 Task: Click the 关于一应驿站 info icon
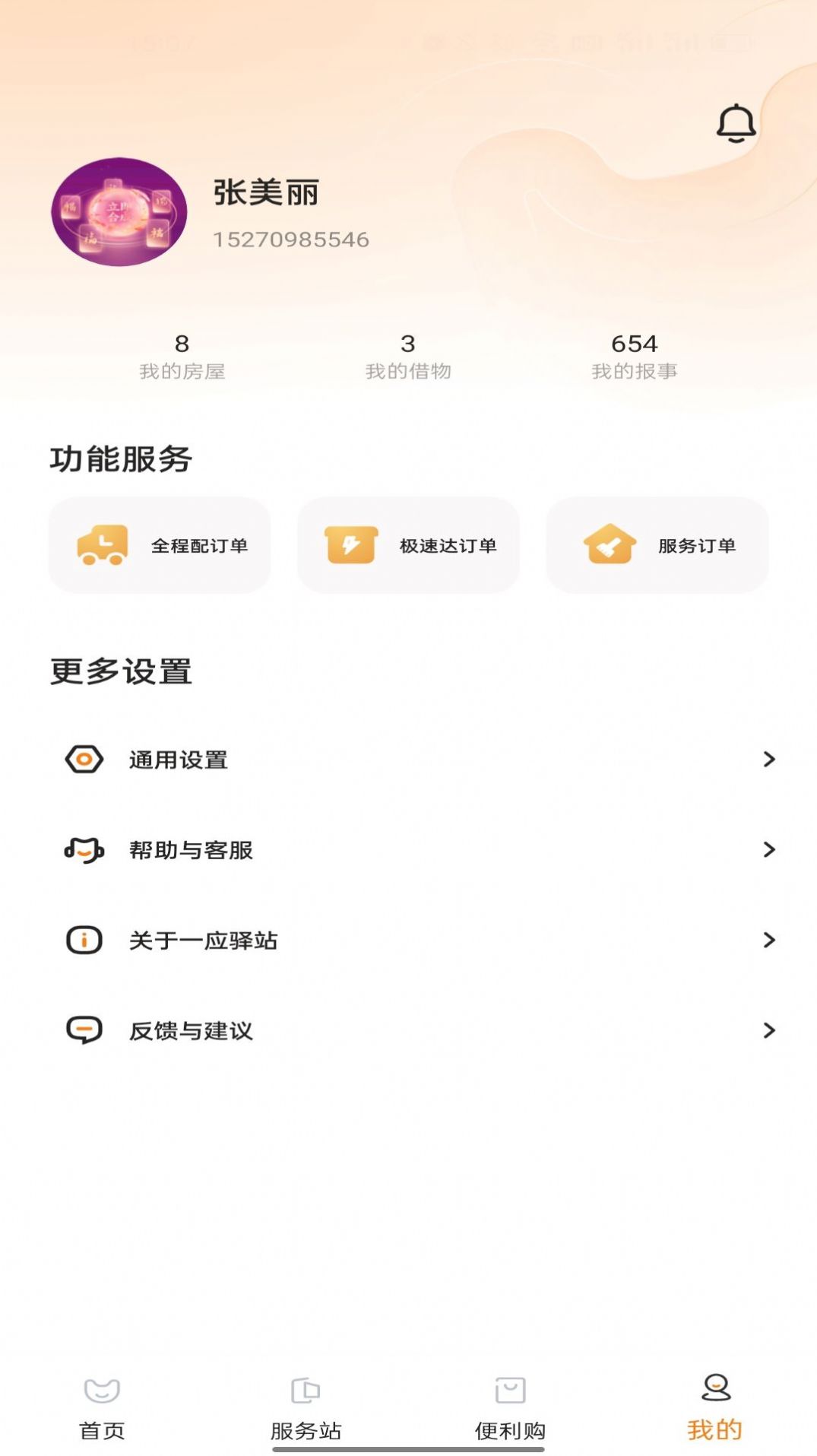84,941
